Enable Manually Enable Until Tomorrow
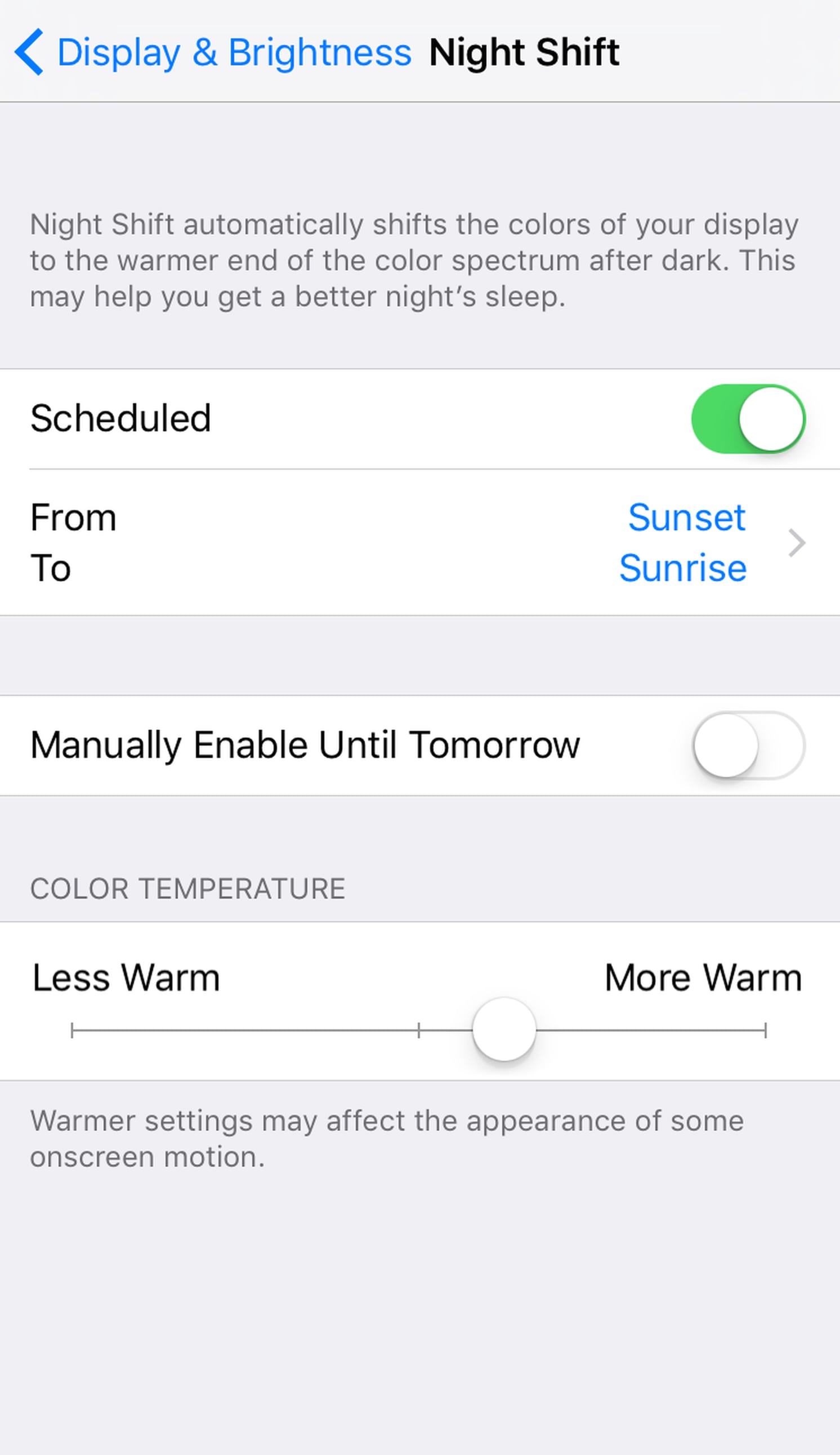This screenshot has height=1455, width=840. tap(748, 745)
